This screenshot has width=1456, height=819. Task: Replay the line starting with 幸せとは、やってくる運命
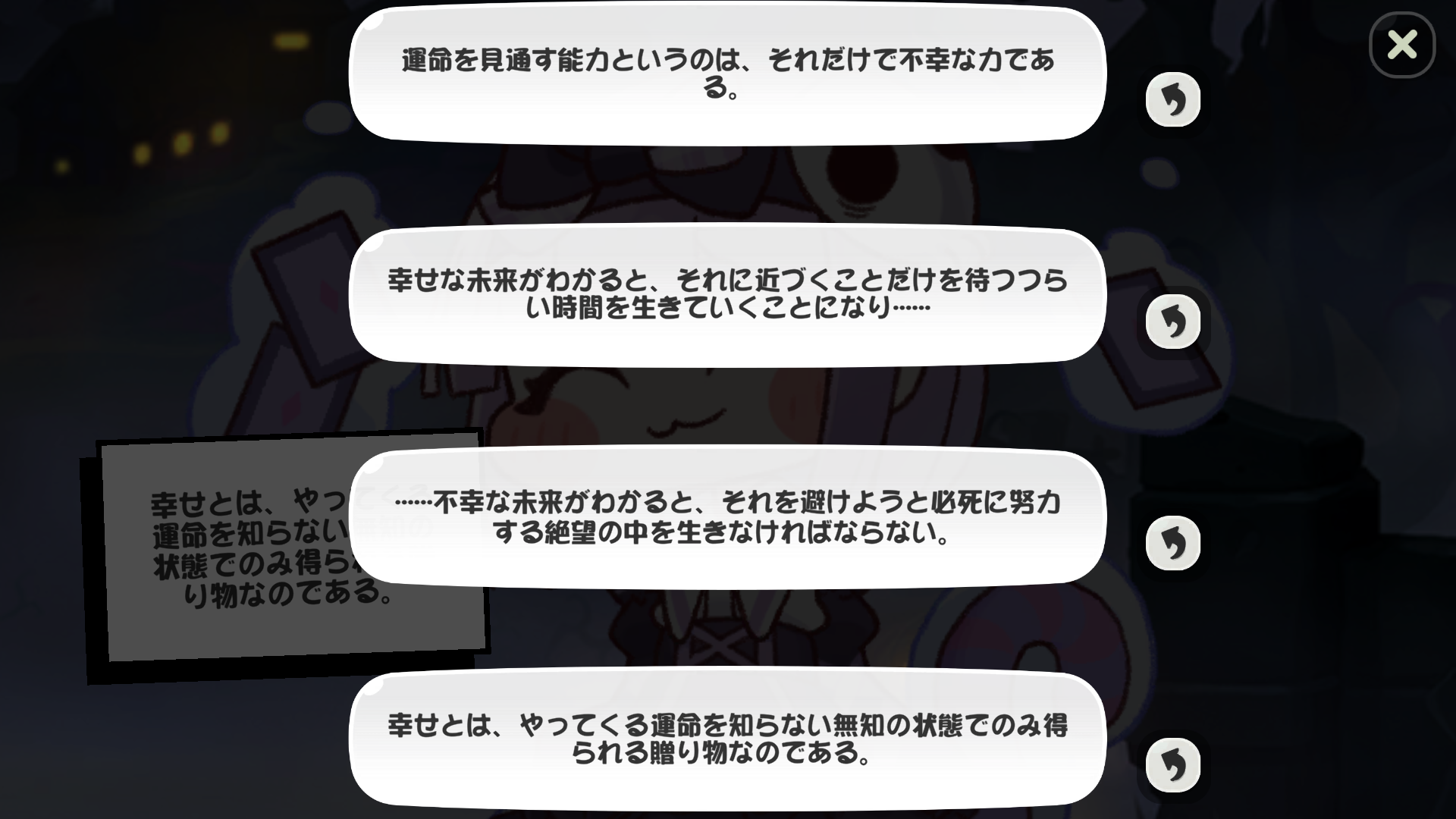point(1172,765)
